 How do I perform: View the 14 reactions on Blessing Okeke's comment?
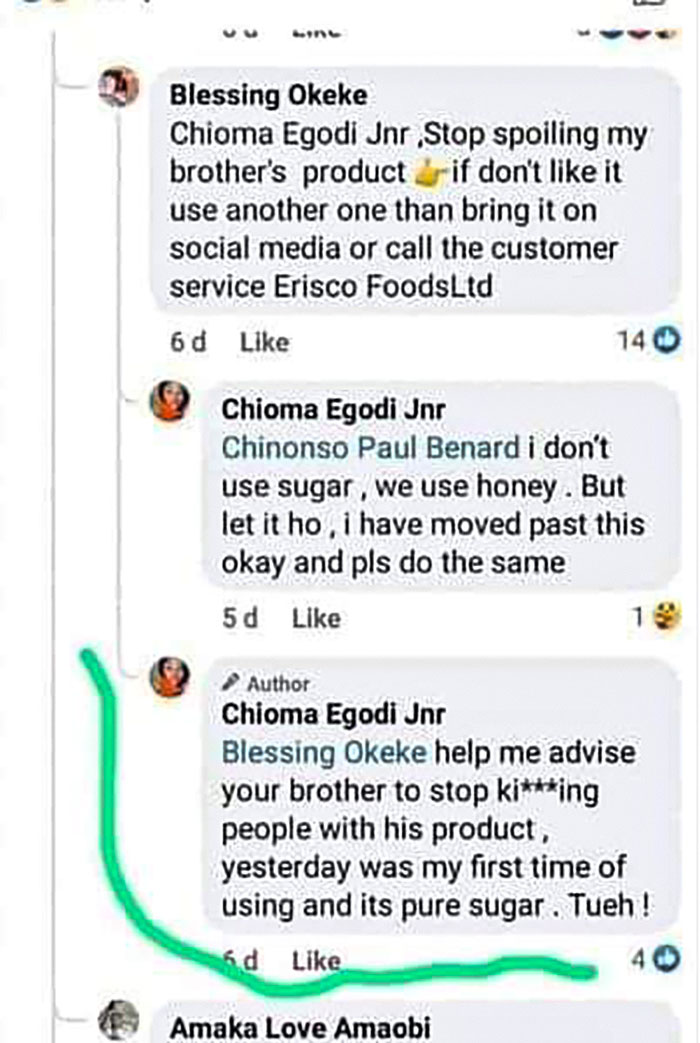click(x=649, y=342)
